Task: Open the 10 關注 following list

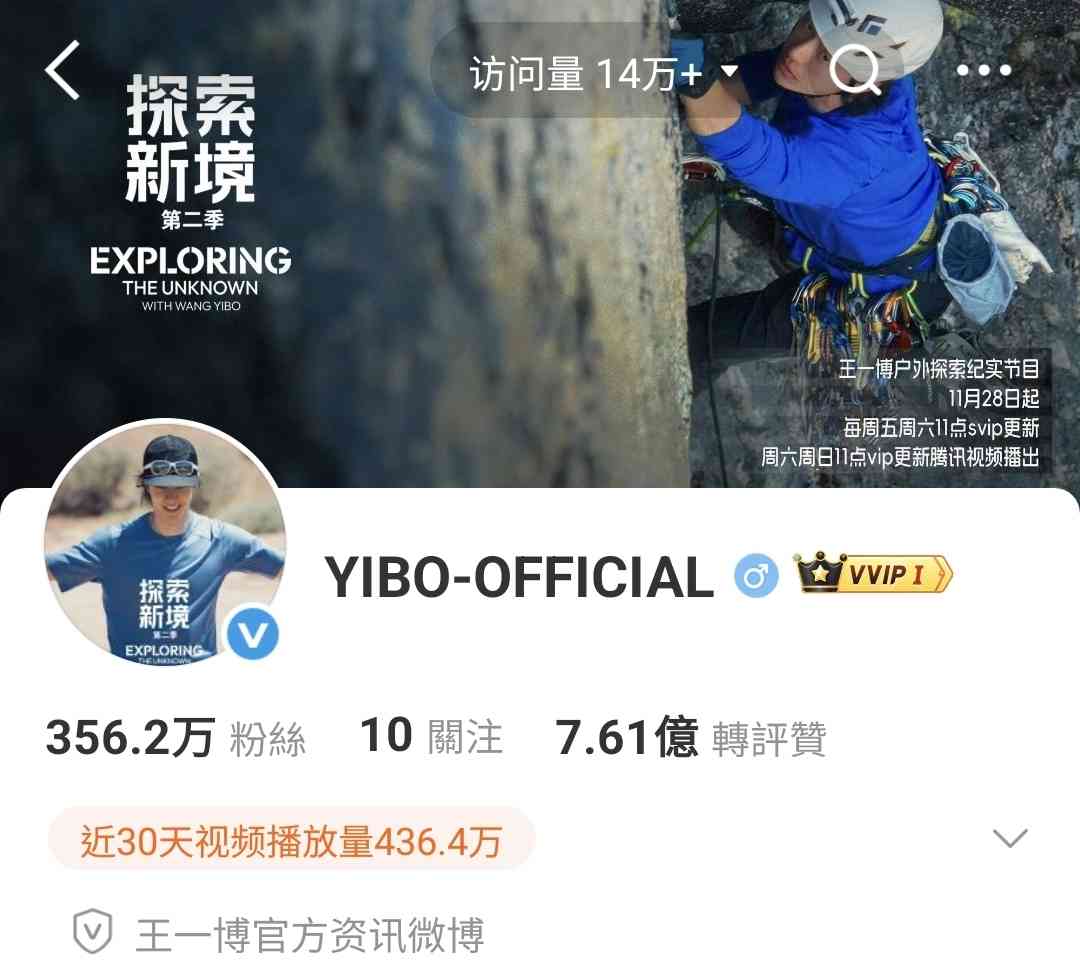Action: [431, 738]
